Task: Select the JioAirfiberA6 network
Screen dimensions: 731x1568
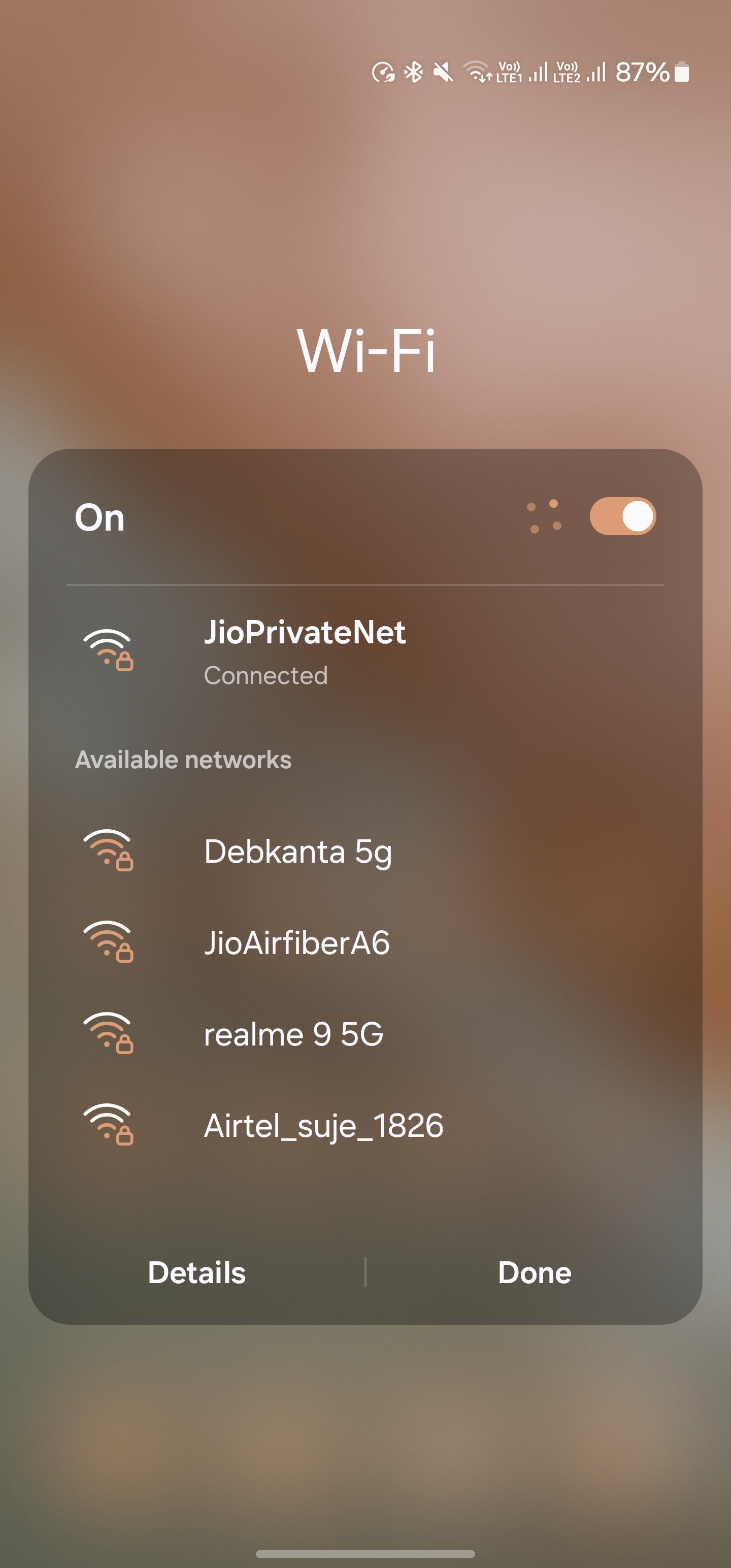Action: click(296, 942)
